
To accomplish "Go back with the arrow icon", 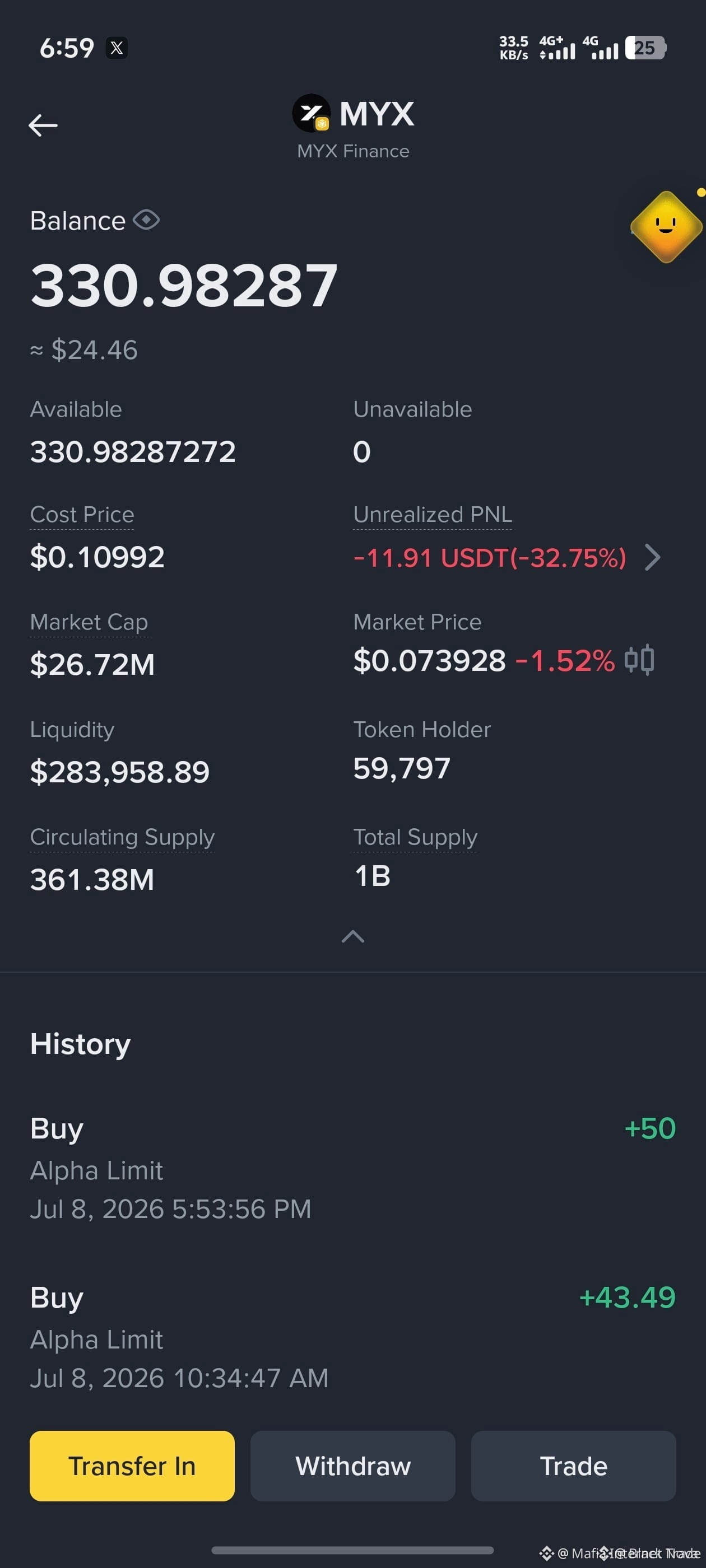I will [x=43, y=125].
